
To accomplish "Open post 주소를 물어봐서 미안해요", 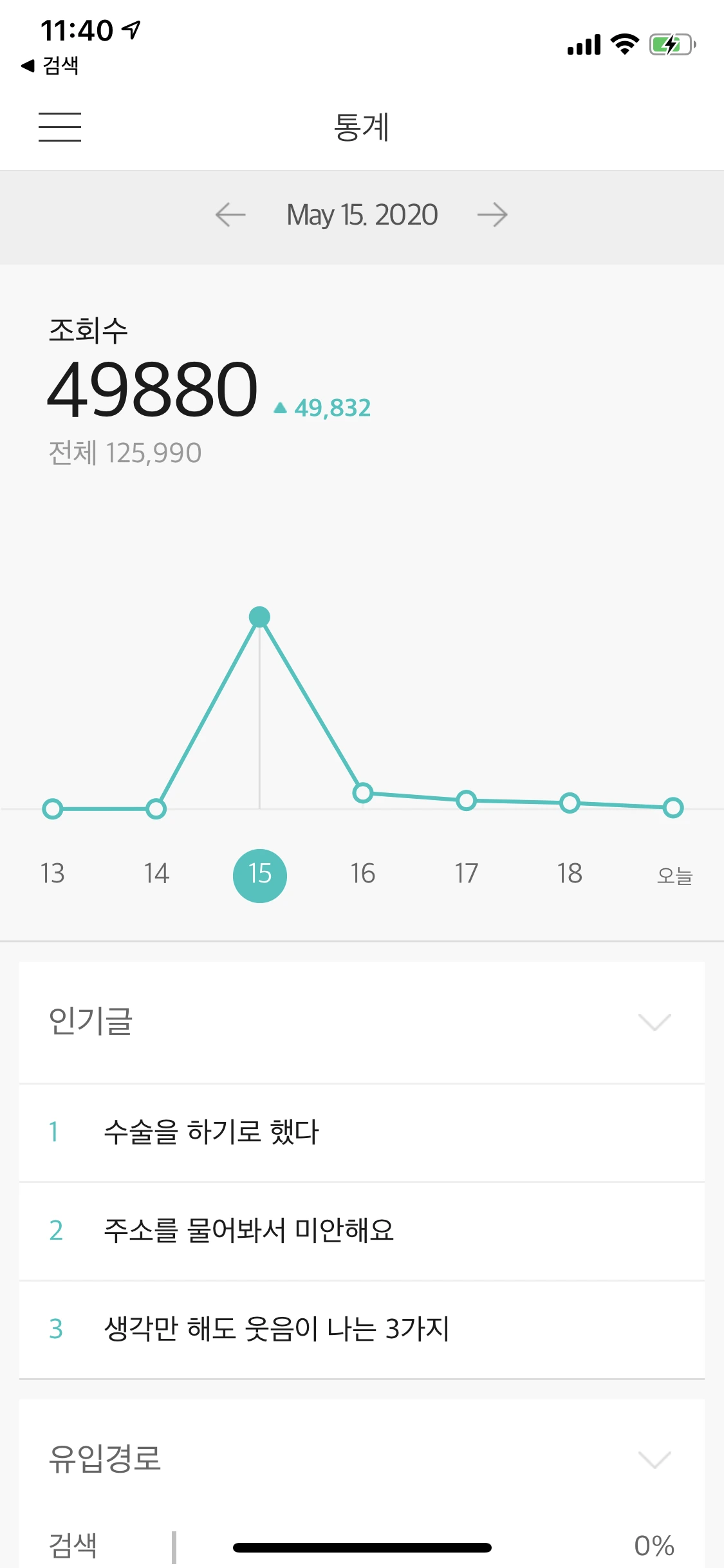I will pyautogui.click(x=248, y=1230).
